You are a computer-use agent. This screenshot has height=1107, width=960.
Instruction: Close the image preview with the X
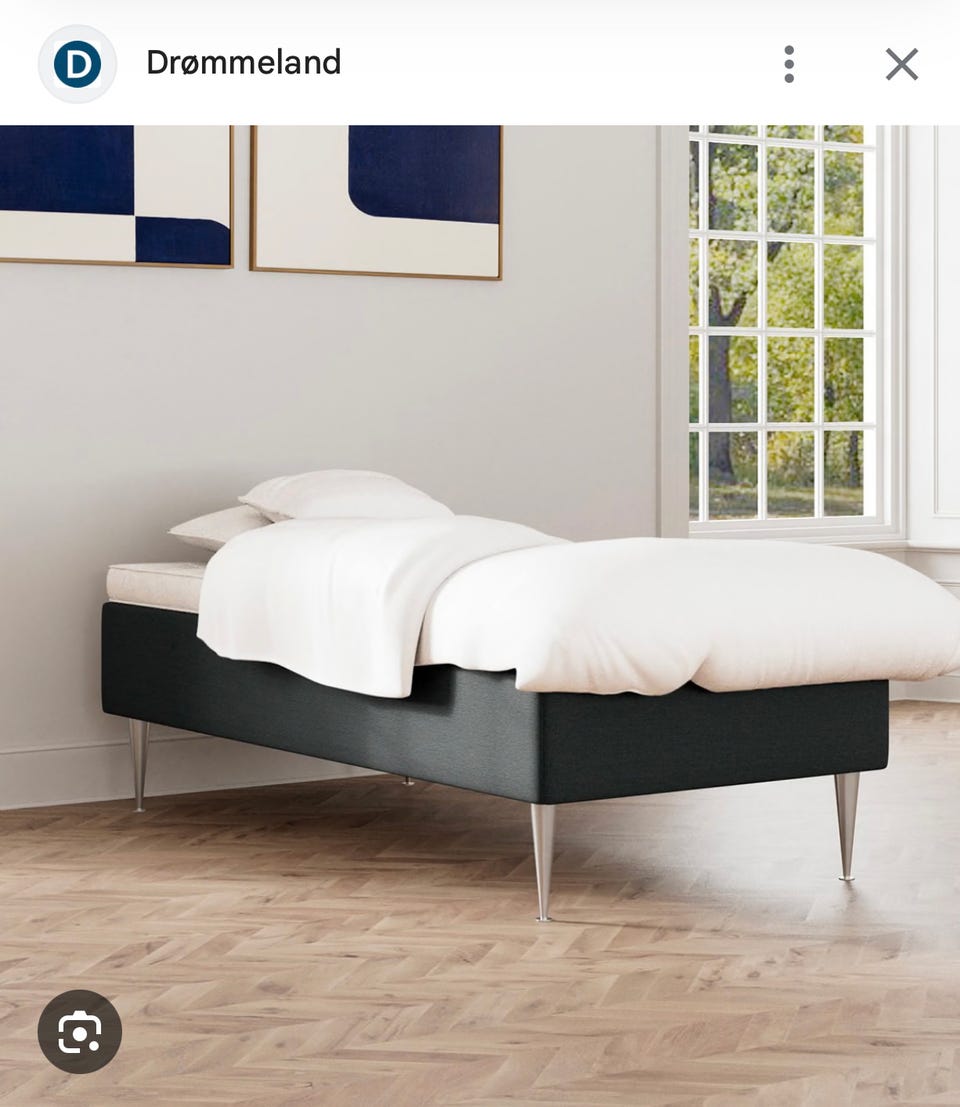click(901, 63)
